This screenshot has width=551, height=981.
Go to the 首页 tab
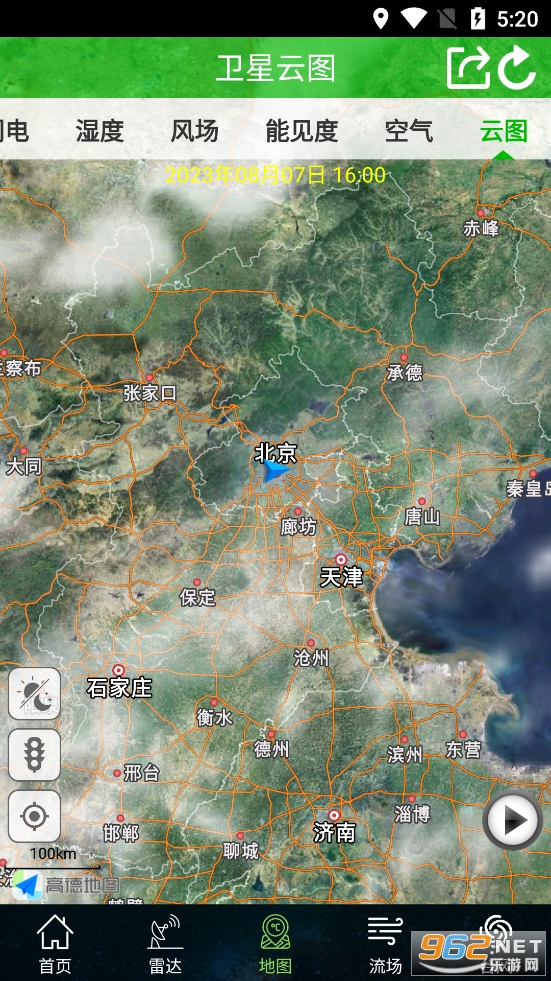click(x=55, y=945)
